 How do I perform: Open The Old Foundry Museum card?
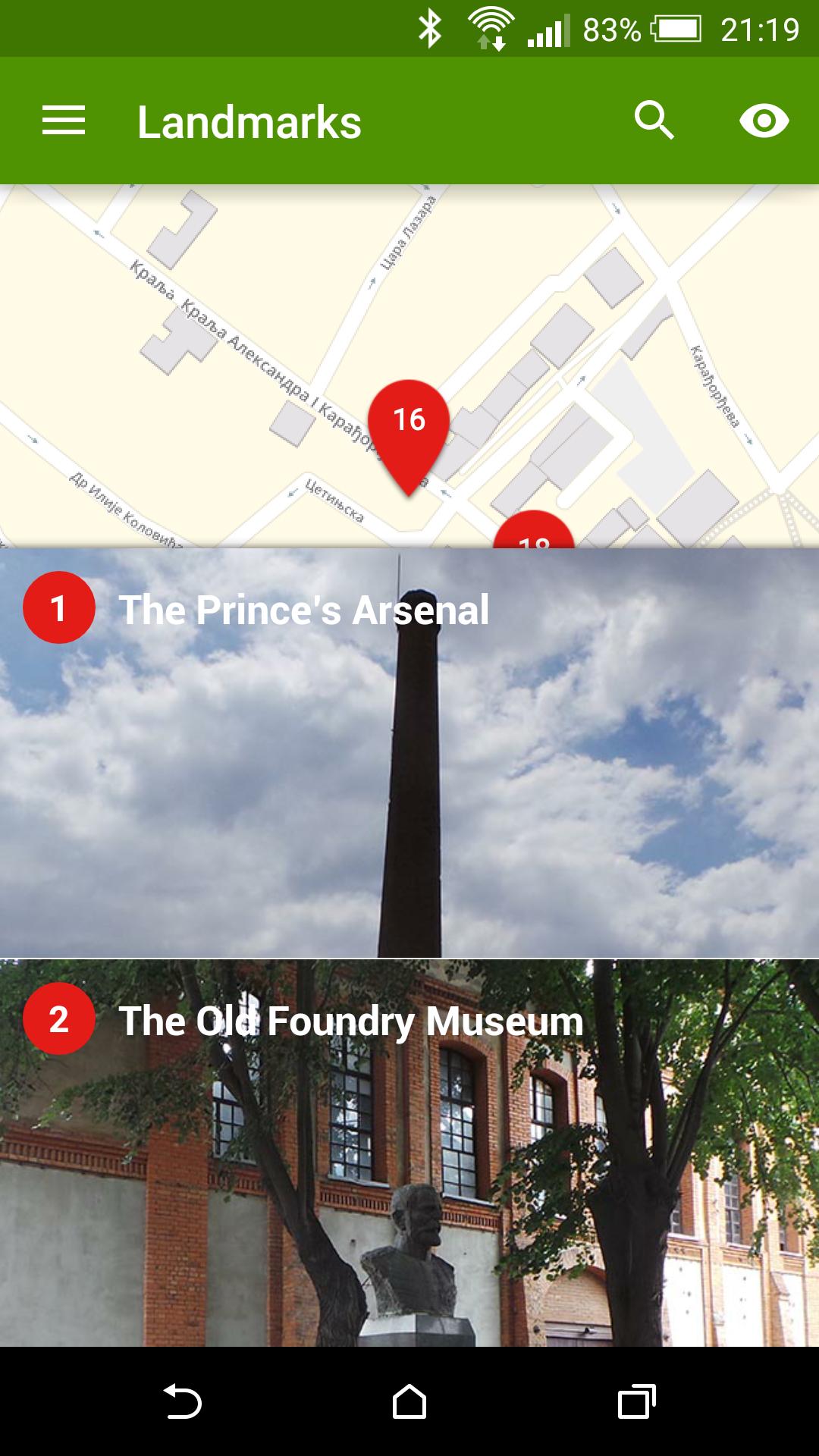(x=409, y=1153)
